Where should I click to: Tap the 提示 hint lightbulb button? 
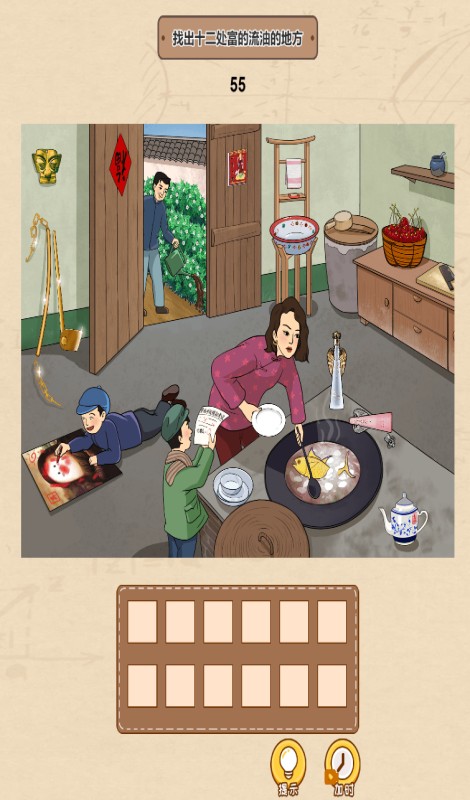pos(288,768)
